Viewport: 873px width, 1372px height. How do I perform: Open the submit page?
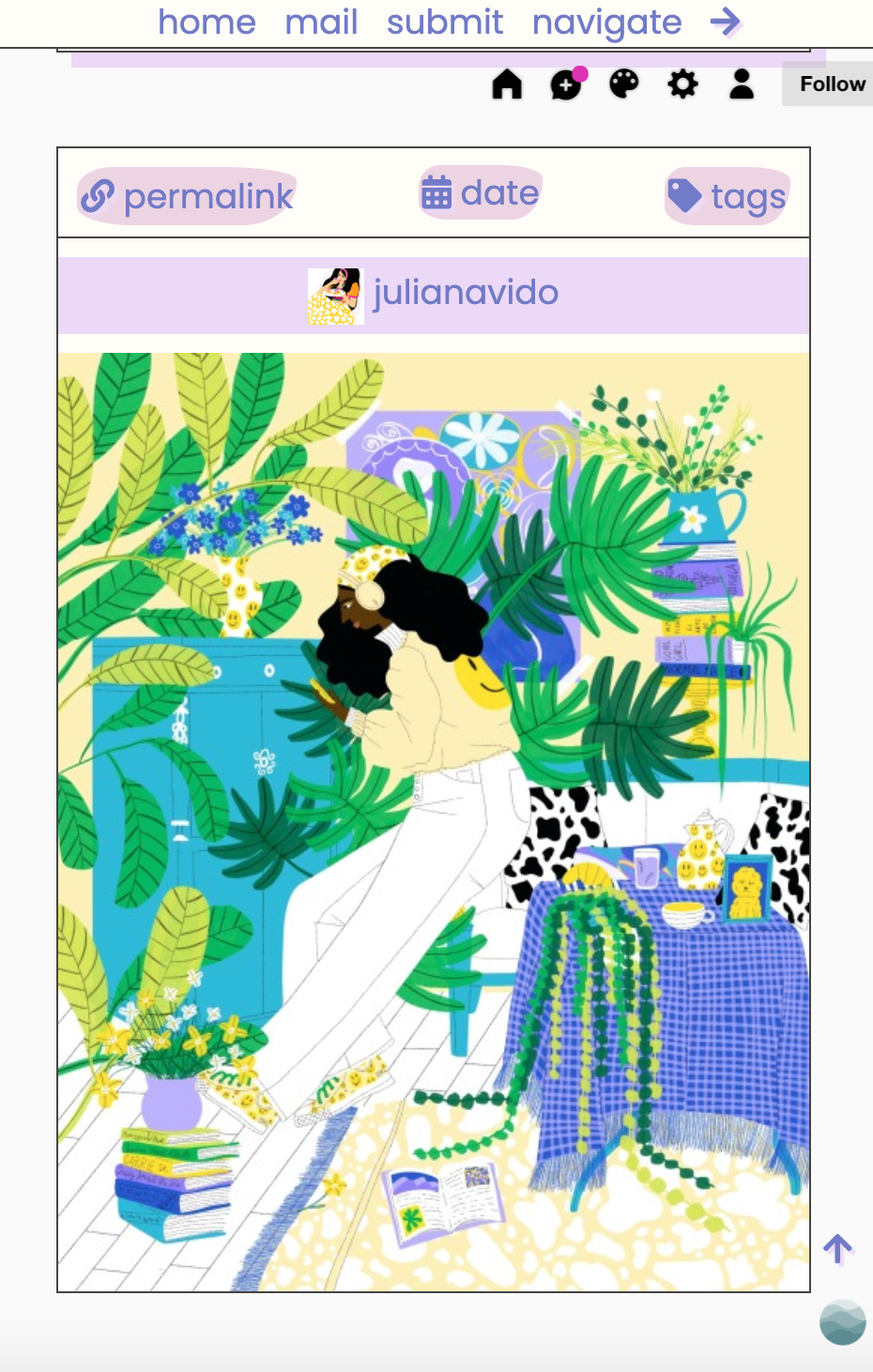445,22
